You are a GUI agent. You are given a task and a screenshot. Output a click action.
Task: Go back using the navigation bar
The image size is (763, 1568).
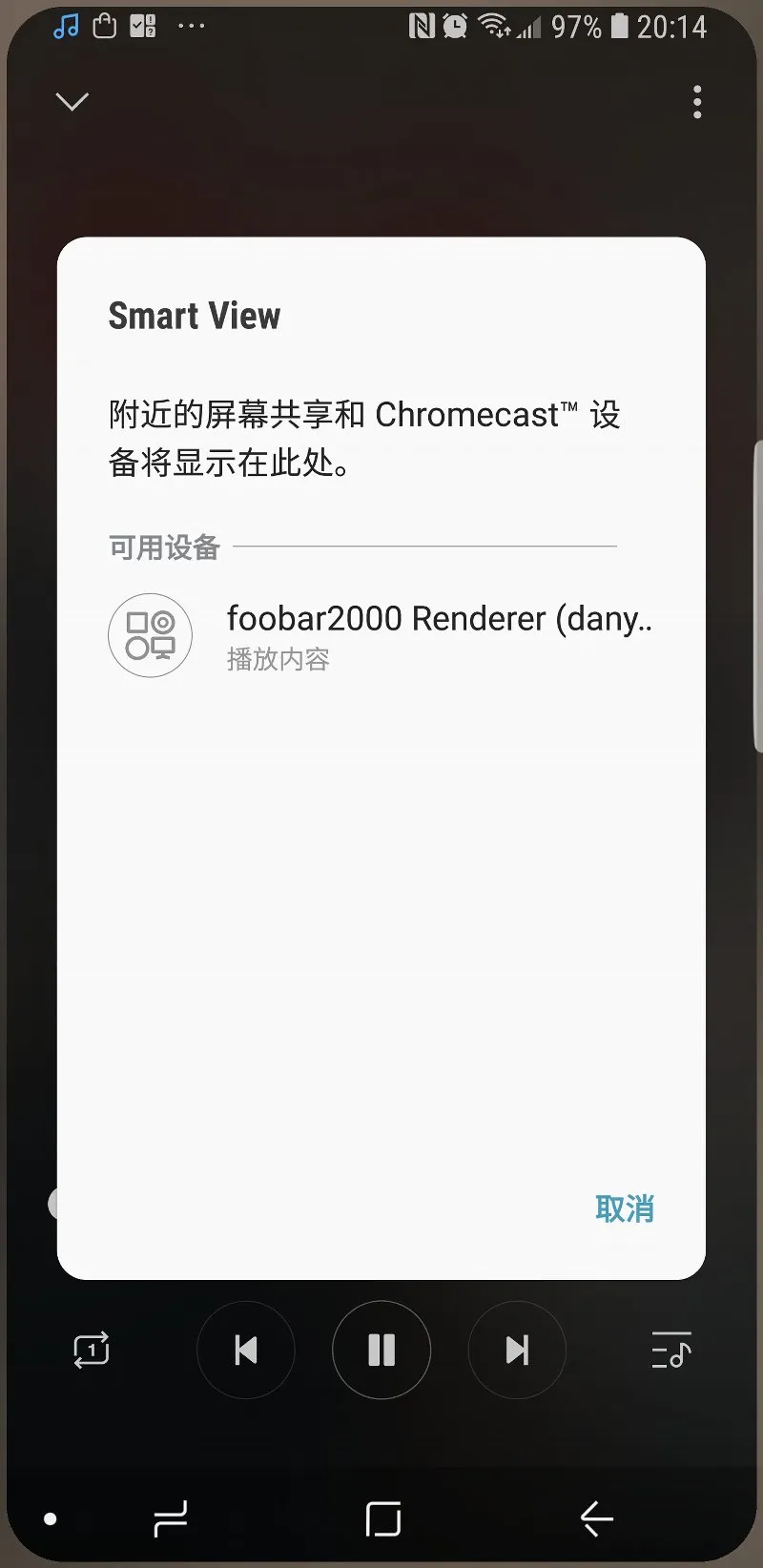tap(596, 1518)
